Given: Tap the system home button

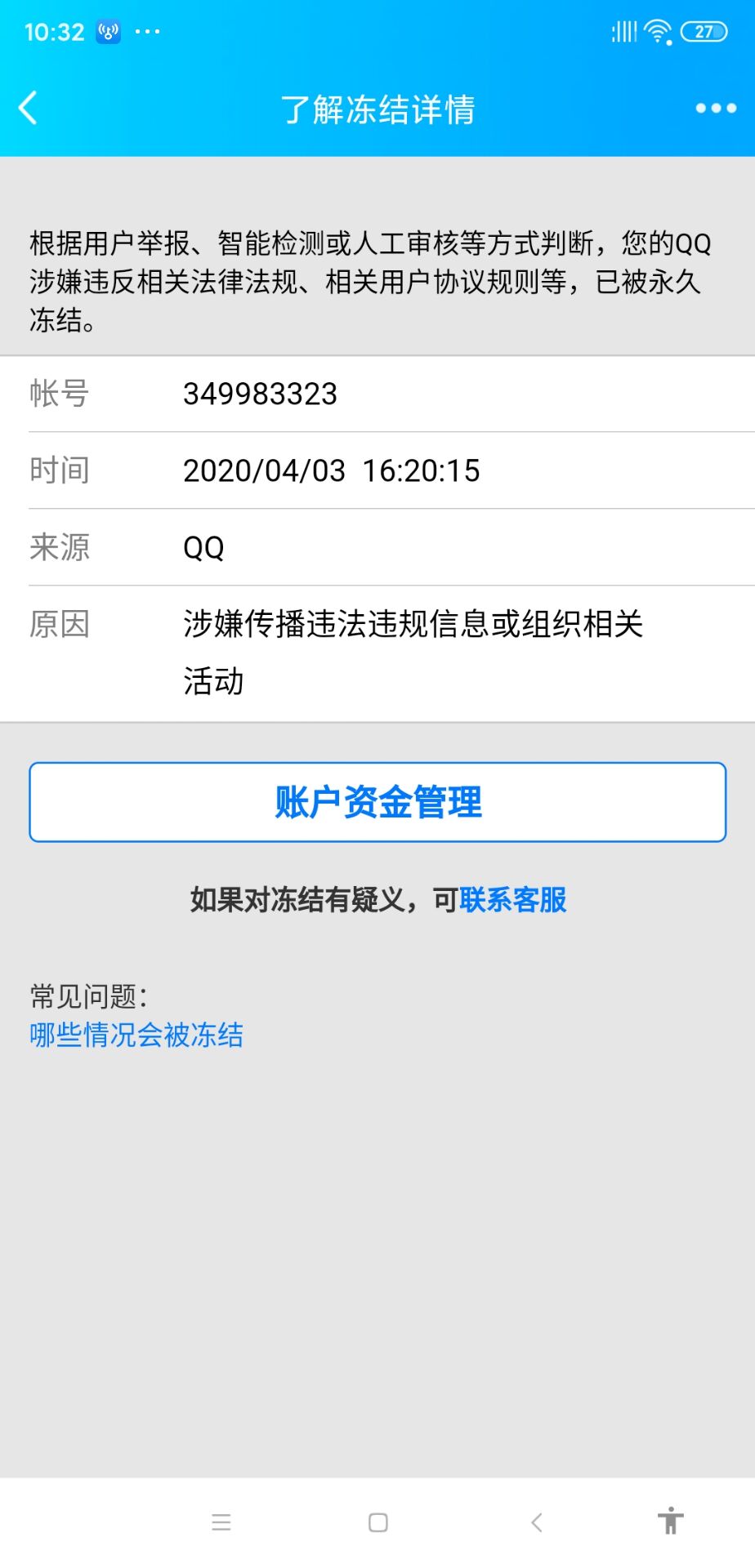Looking at the screenshot, I should (378, 1522).
